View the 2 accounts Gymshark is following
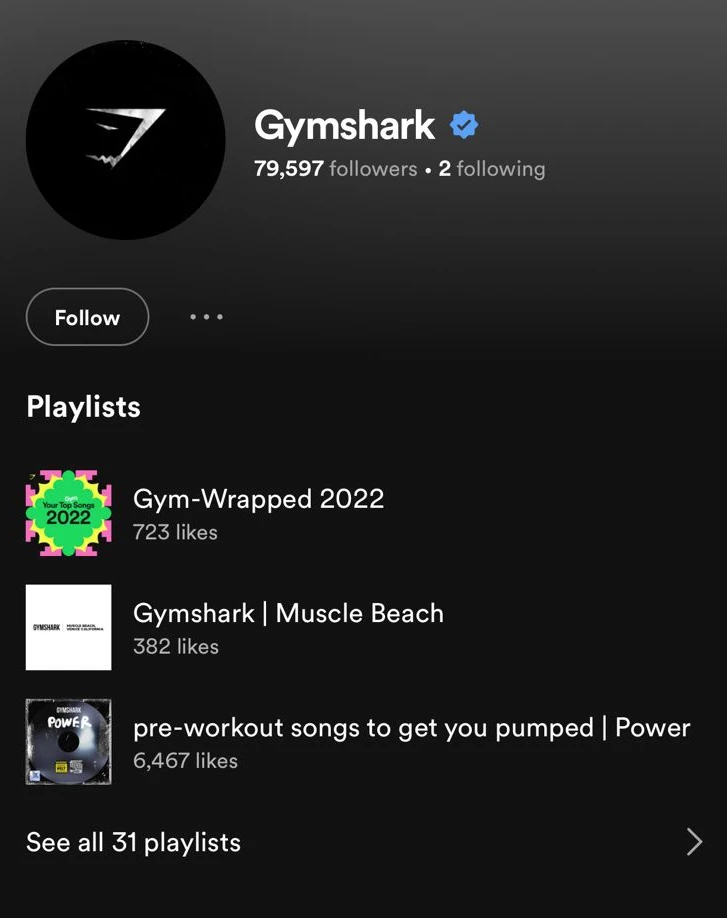 492,168
